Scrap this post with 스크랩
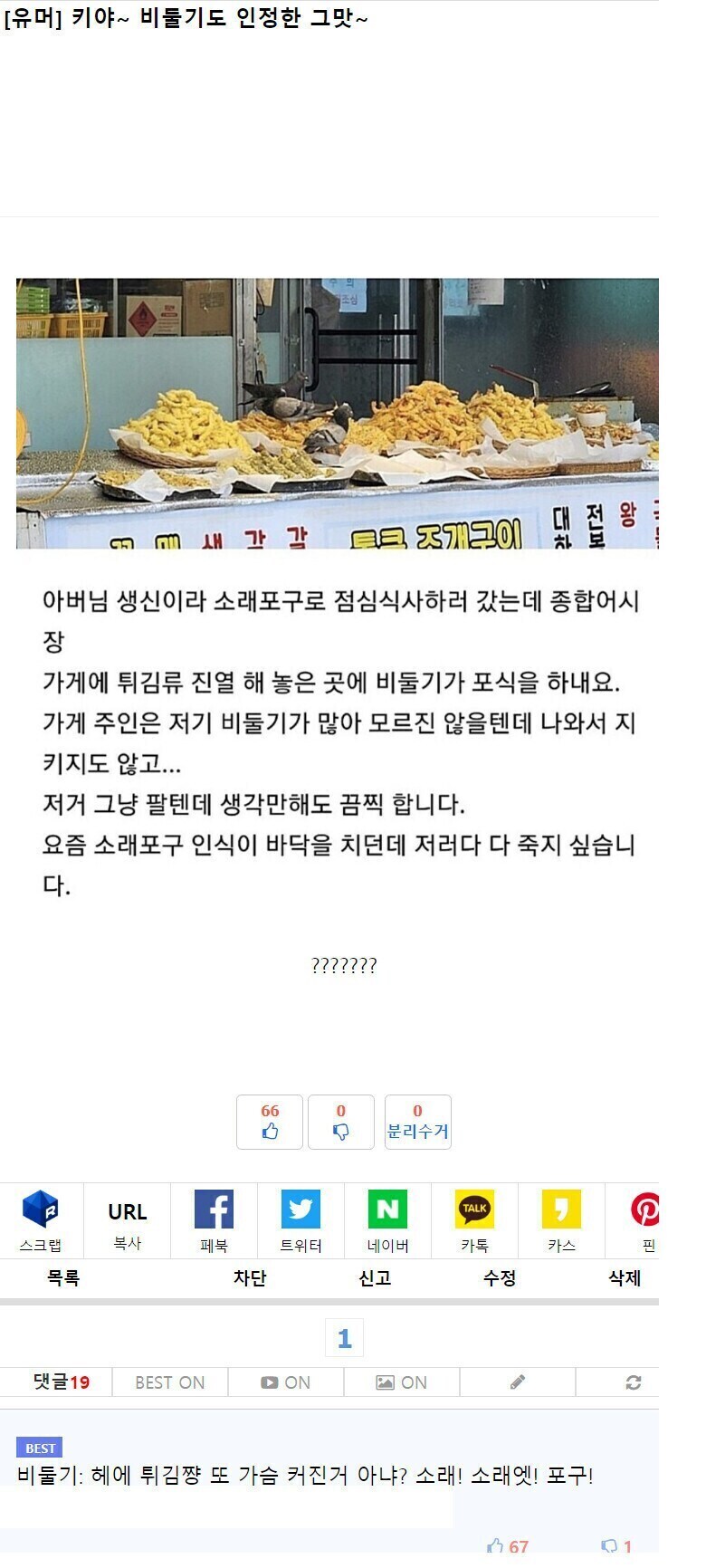 [x=41, y=1219]
